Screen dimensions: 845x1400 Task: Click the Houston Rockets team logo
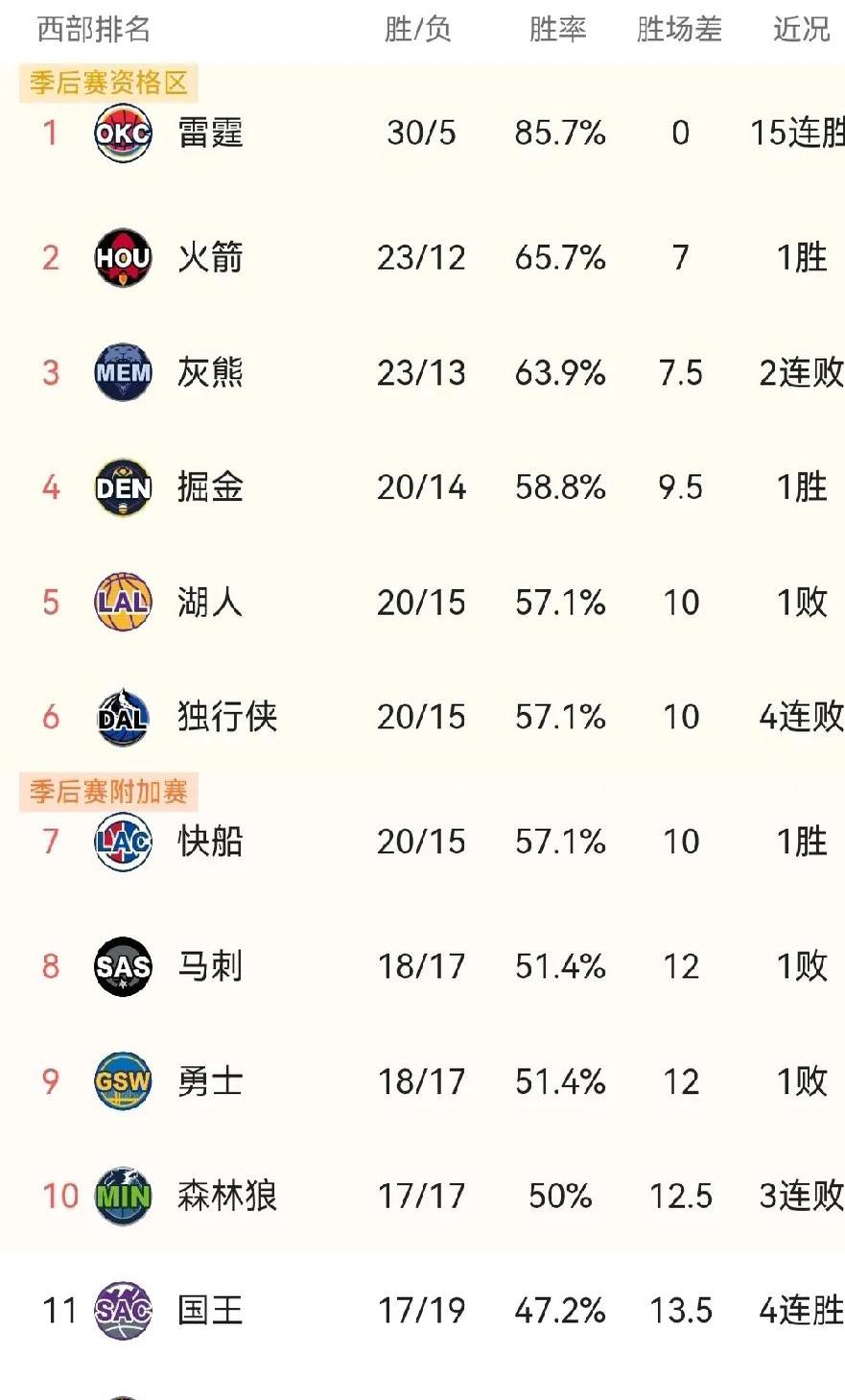click(x=123, y=257)
